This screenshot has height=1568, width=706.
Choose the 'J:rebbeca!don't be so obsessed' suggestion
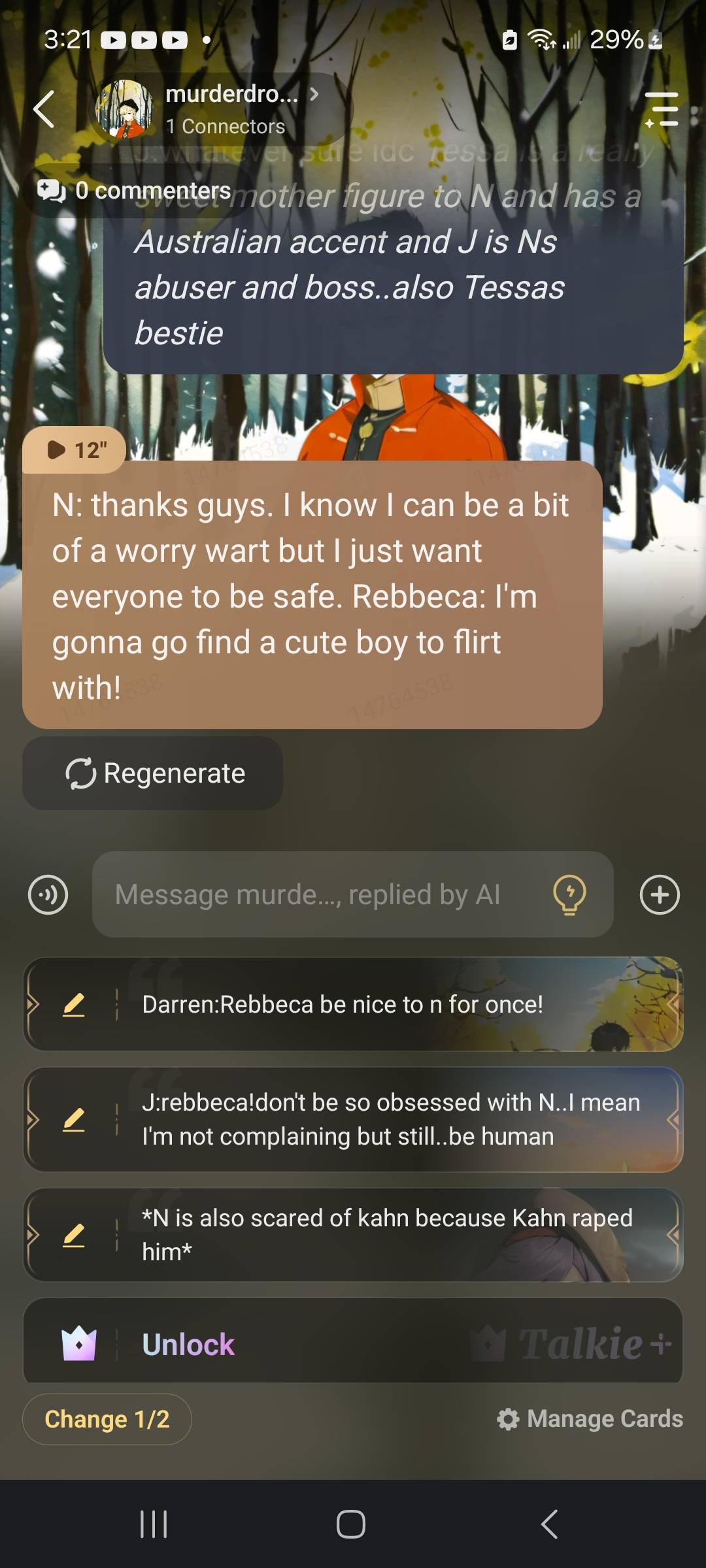point(391,1119)
